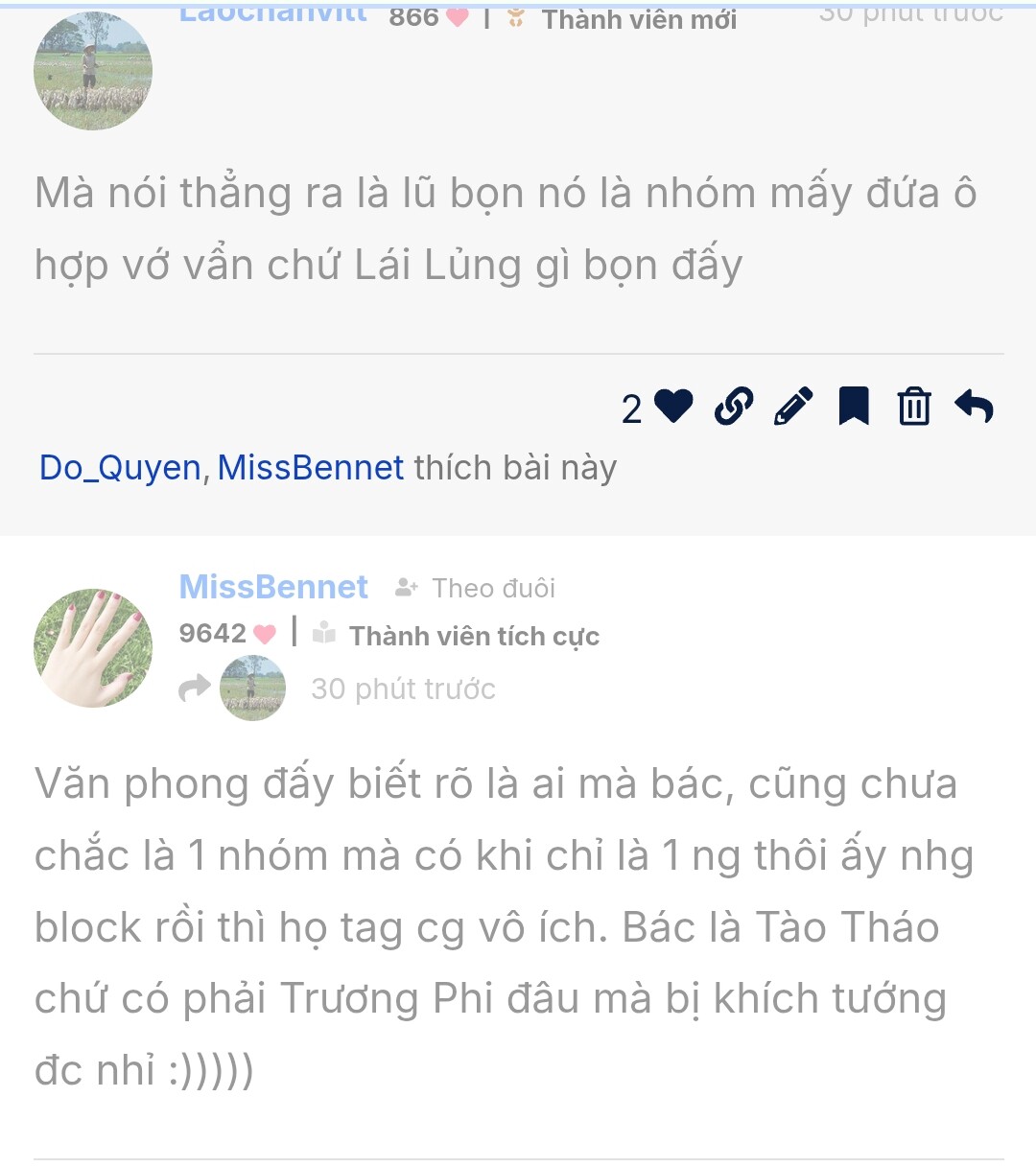Edit the first post with pencil icon
Viewport: 1036px width, 1167px height.
(x=793, y=407)
